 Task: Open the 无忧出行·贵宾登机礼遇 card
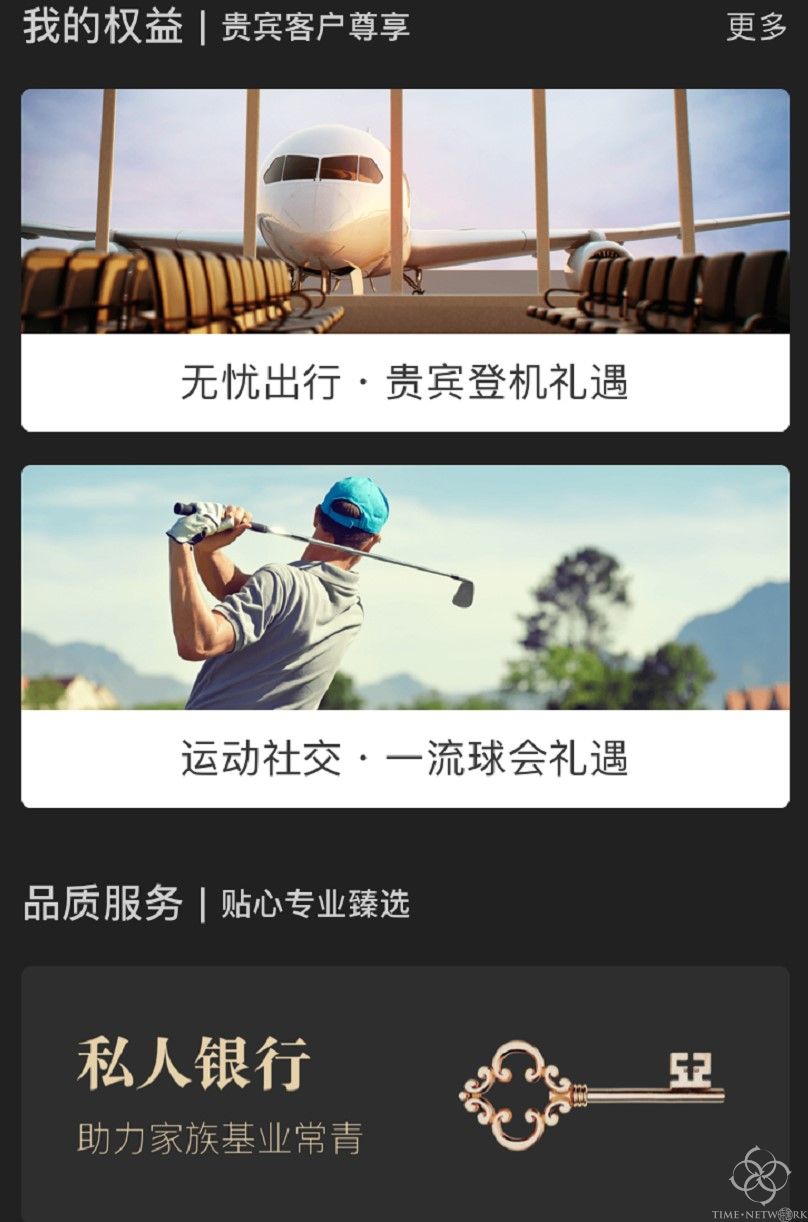tap(405, 261)
